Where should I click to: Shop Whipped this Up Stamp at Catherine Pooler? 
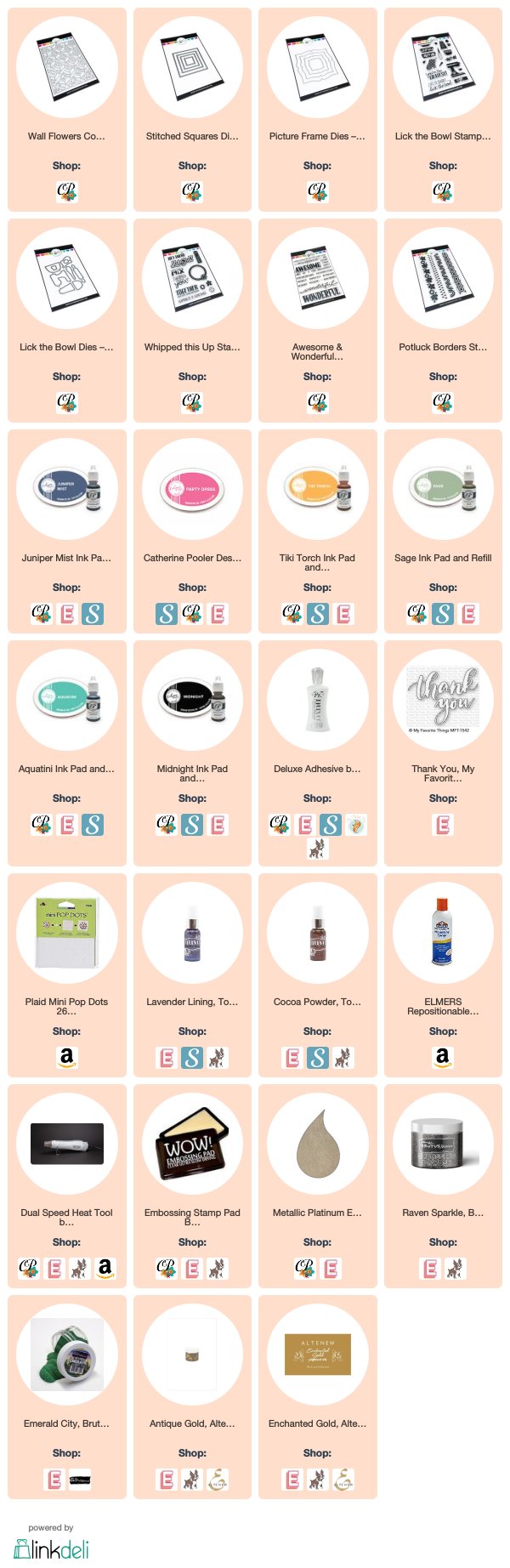[192, 402]
